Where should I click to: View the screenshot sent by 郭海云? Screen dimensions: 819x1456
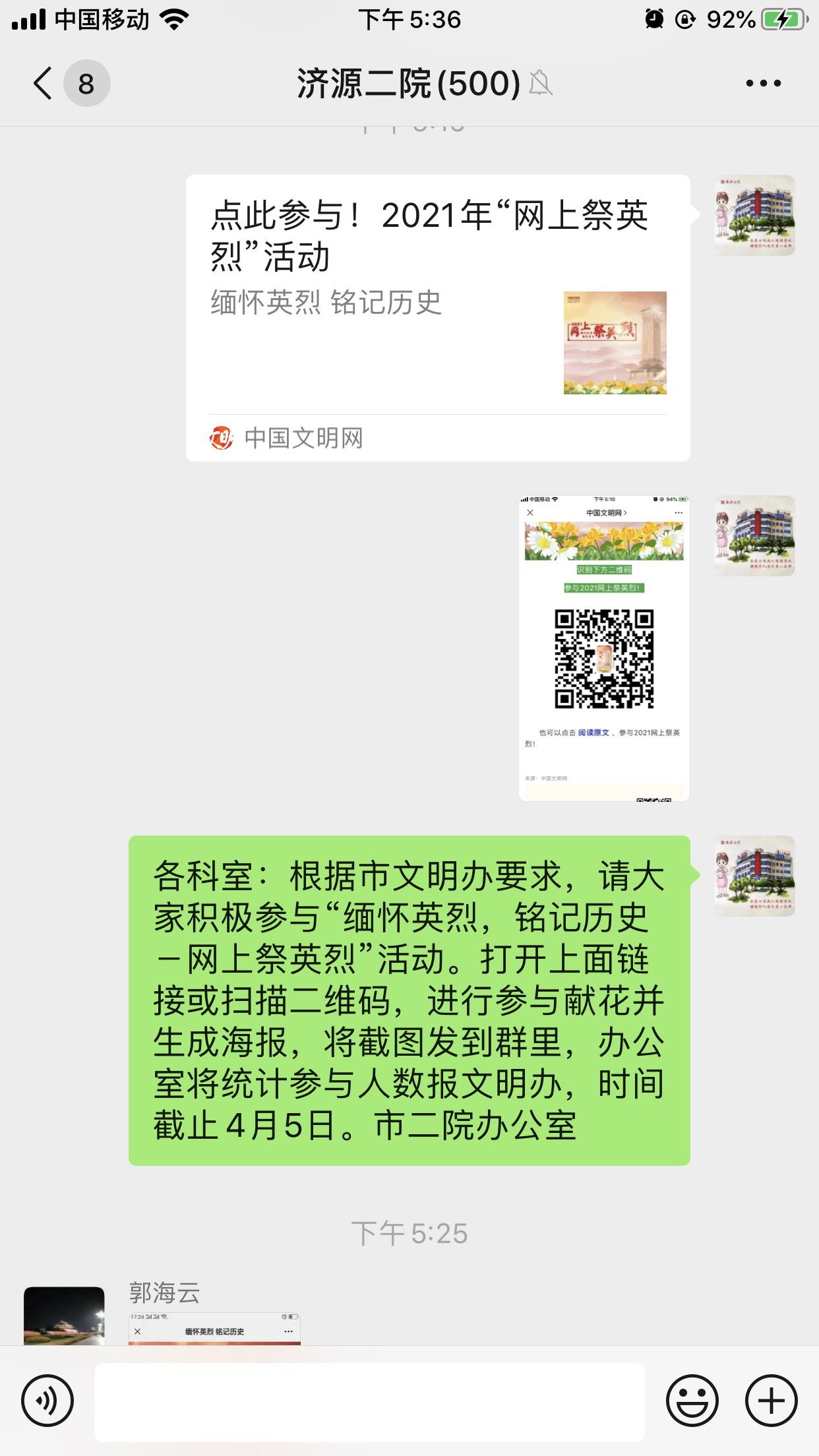214,1329
